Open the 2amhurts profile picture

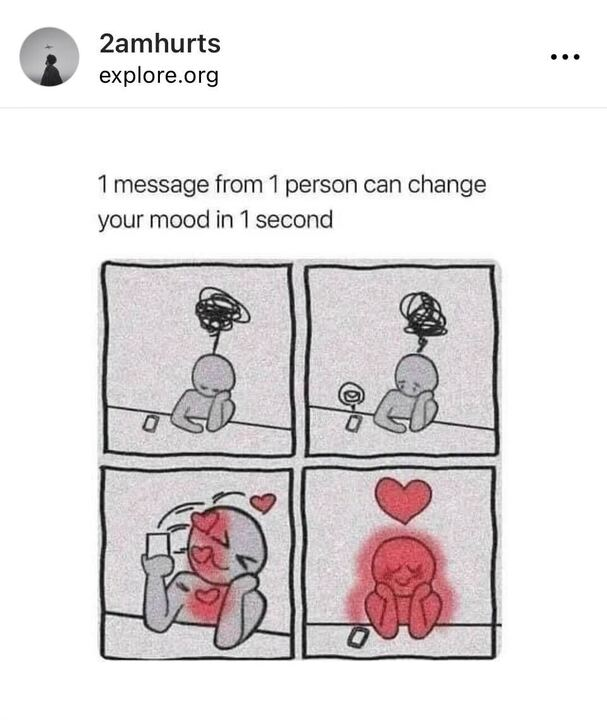(49, 57)
